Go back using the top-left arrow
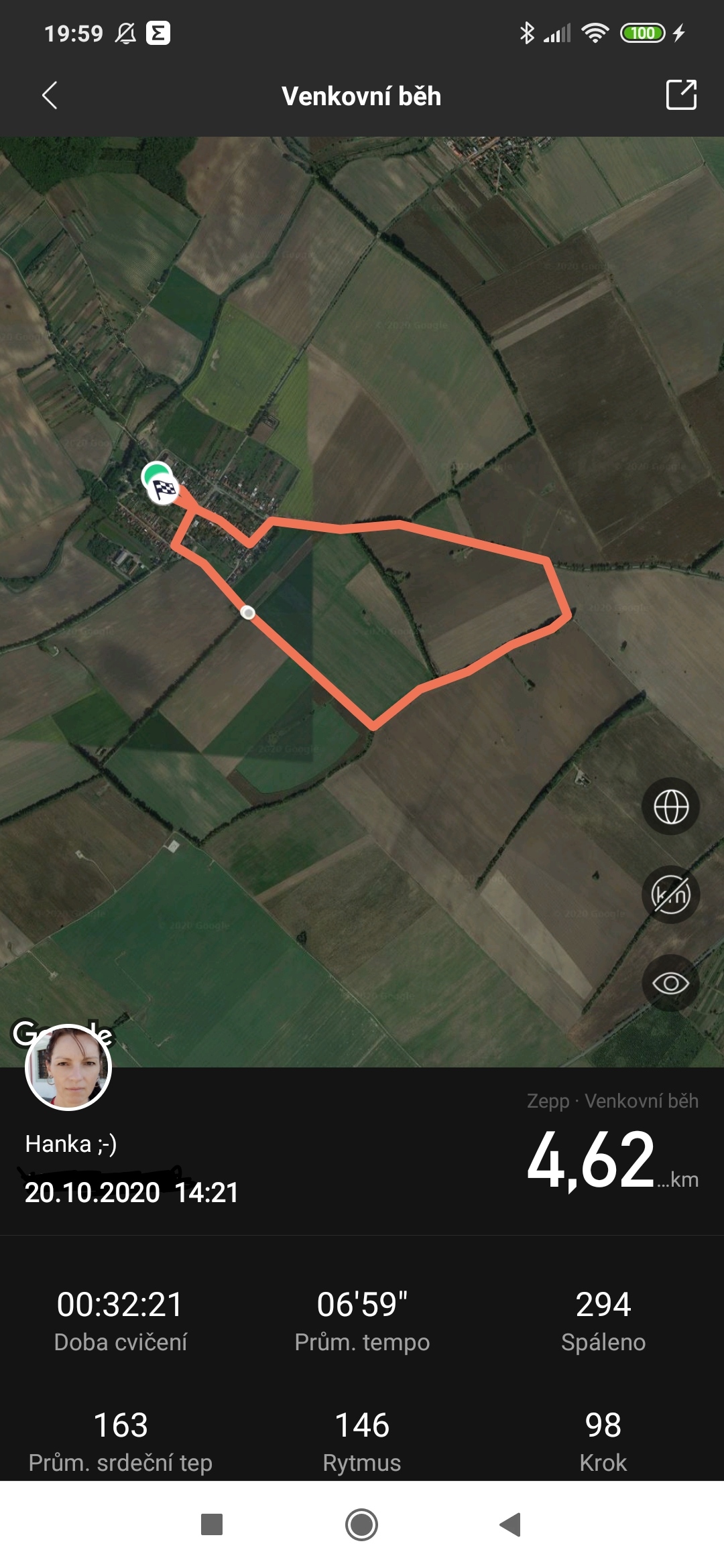Viewport: 724px width, 1568px height. [x=50, y=95]
